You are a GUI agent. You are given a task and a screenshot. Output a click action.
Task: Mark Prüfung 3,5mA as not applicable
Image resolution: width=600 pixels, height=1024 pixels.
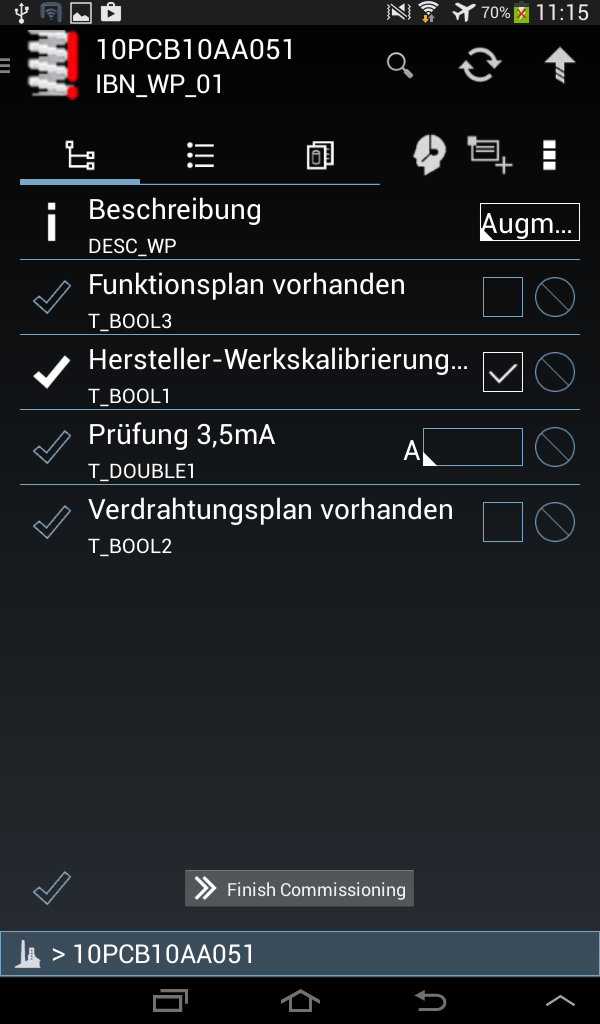(x=555, y=447)
